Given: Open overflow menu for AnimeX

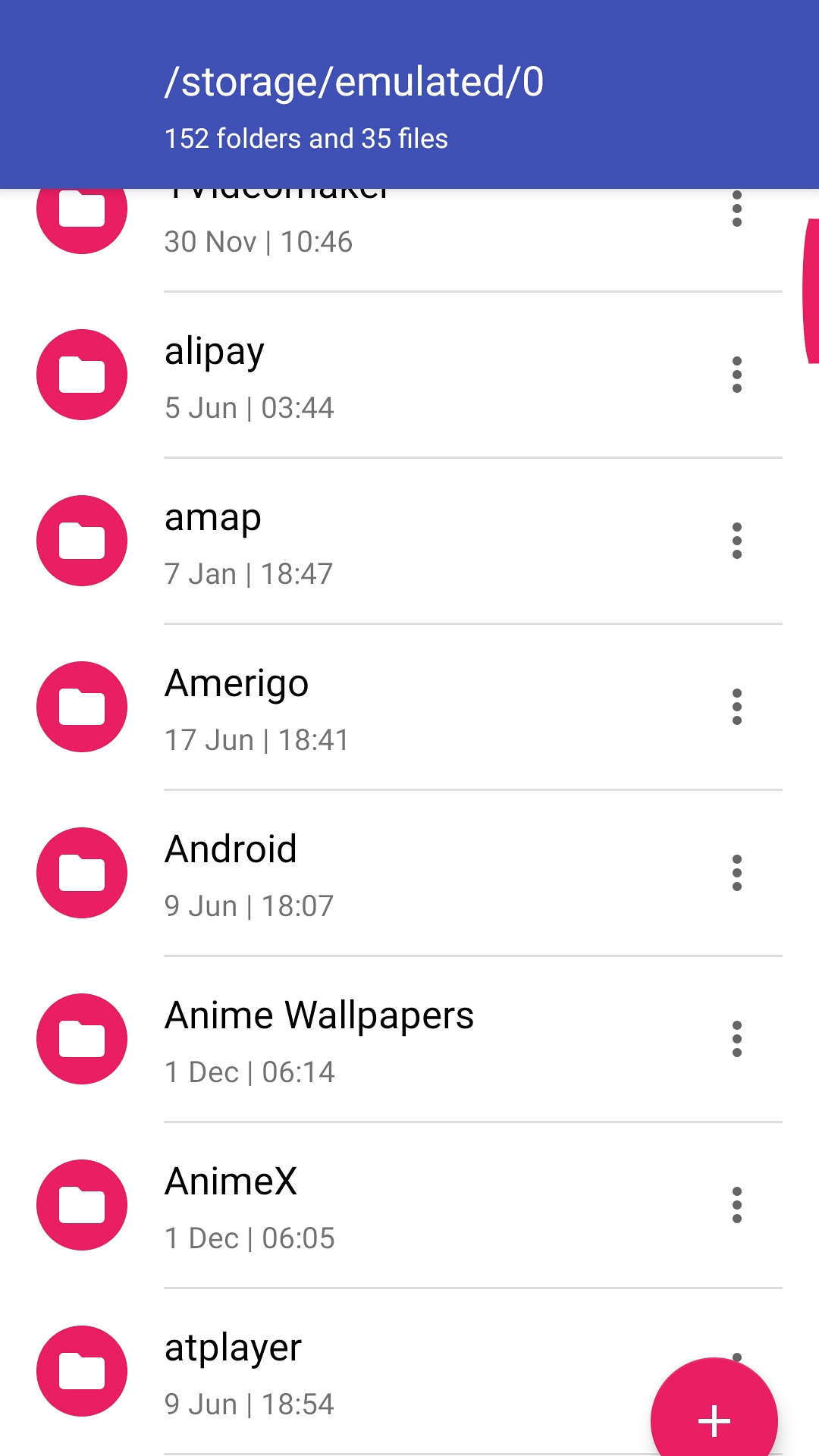Looking at the screenshot, I should [737, 1205].
